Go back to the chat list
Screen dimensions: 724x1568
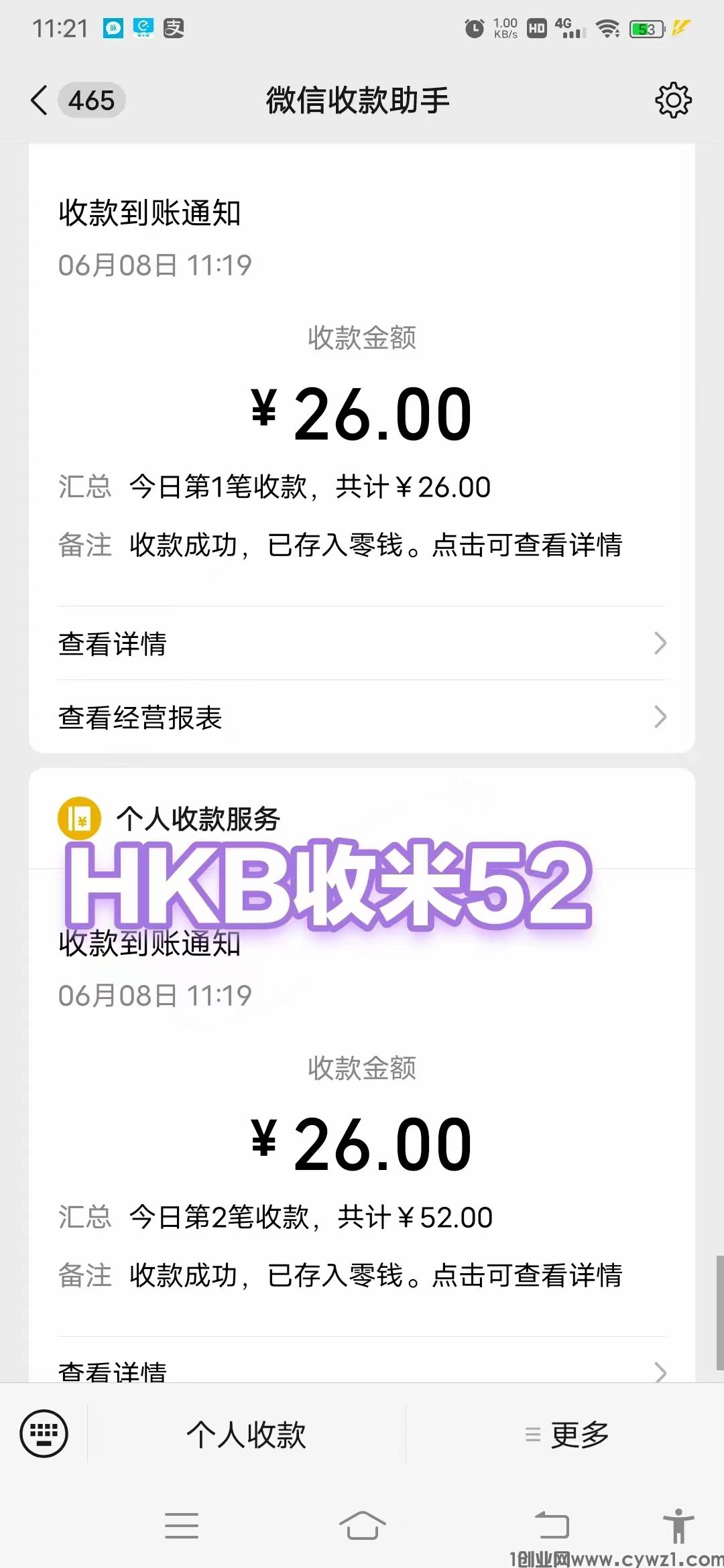point(40,101)
